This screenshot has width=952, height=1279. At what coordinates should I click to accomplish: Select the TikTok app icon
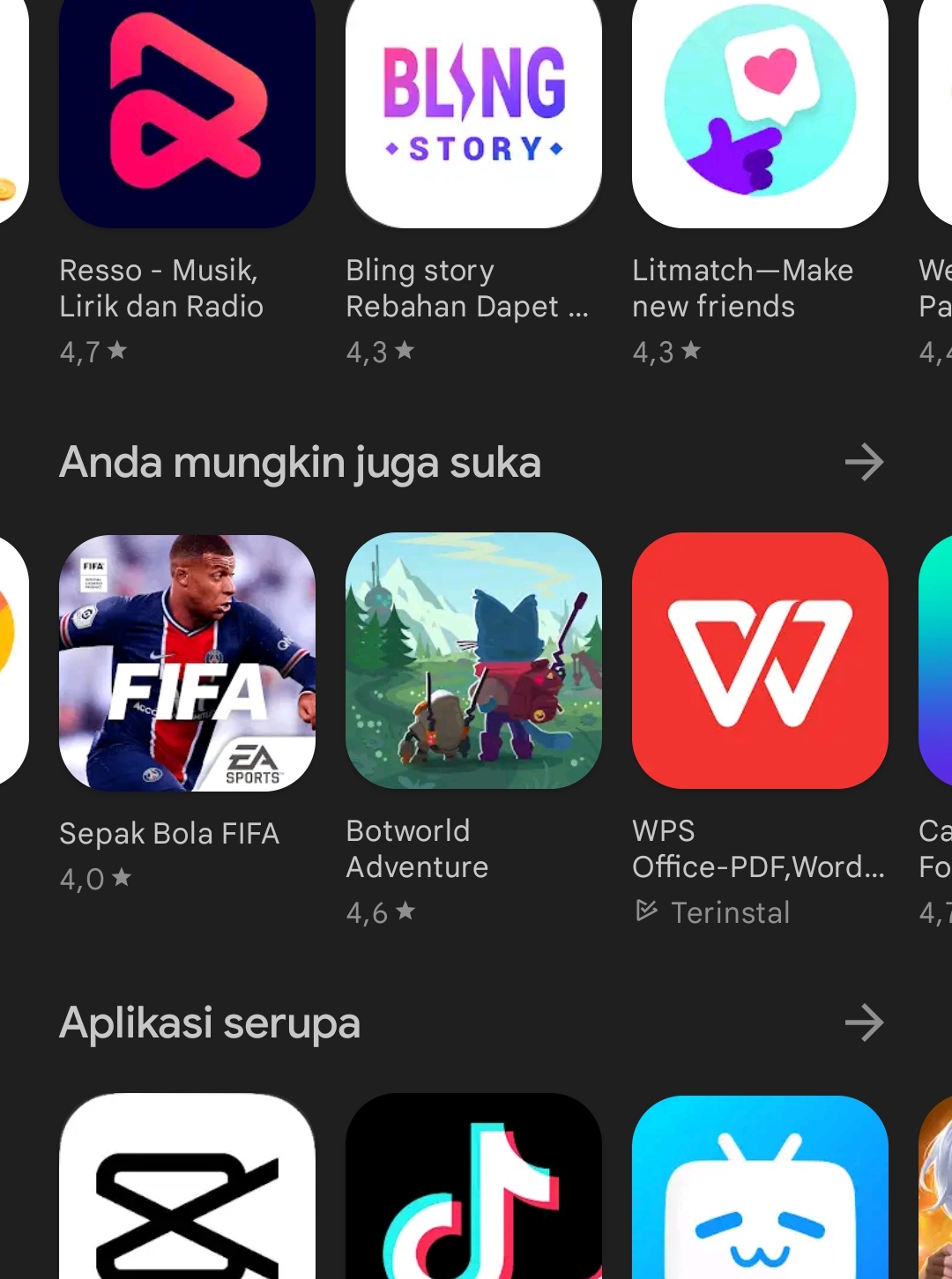click(x=473, y=1208)
